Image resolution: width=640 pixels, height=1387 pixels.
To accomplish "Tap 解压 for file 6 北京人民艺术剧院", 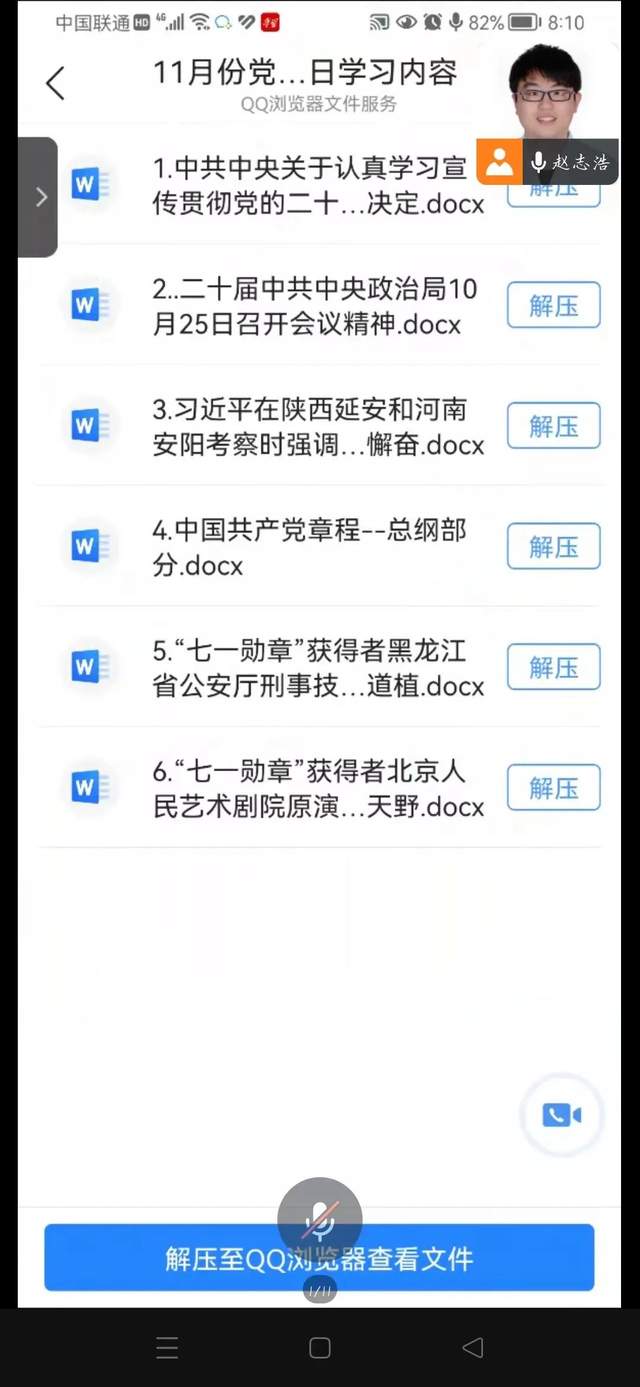I will [x=553, y=788].
